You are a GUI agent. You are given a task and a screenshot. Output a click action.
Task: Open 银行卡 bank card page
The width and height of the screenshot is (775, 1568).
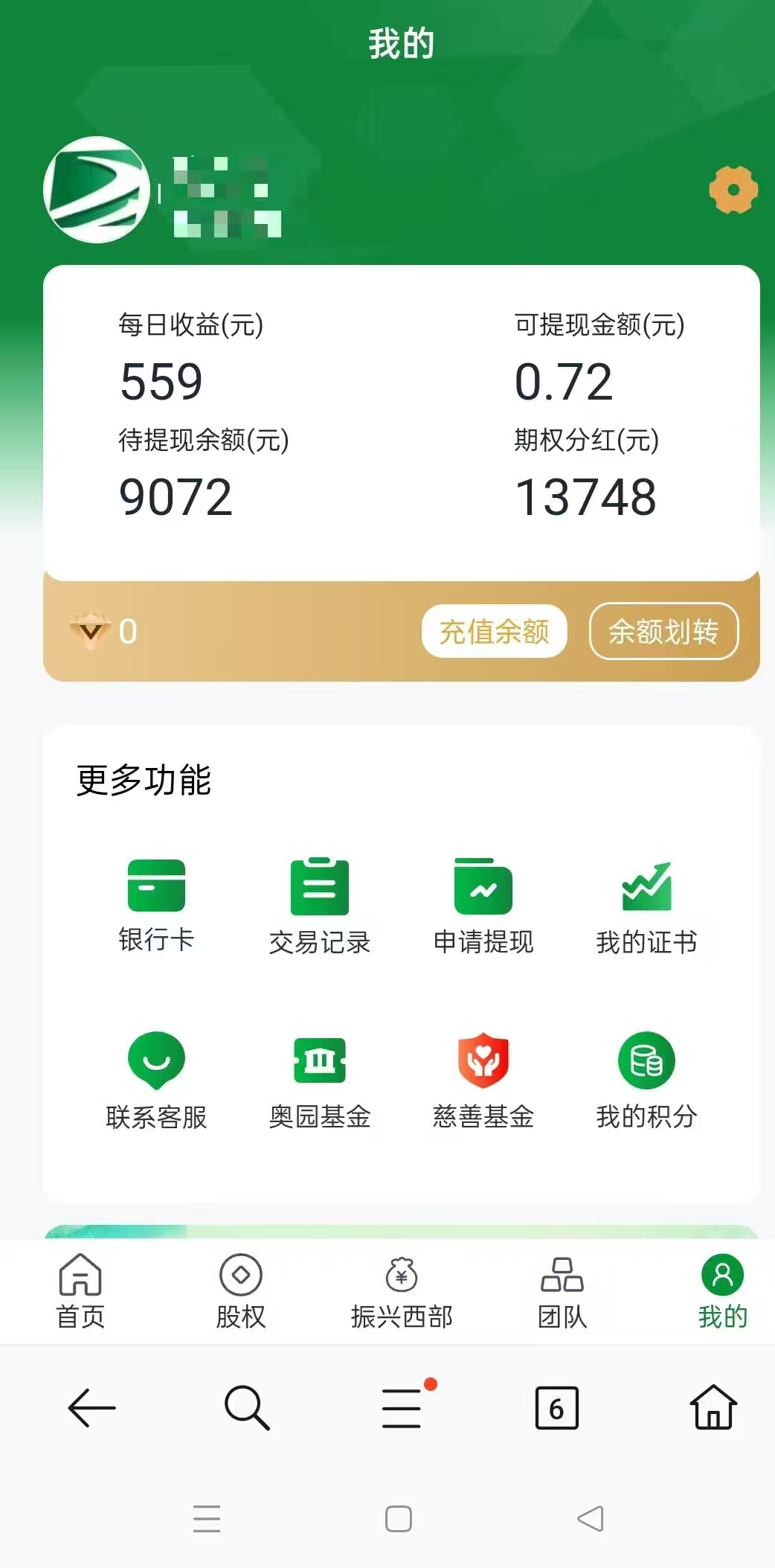(156, 904)
